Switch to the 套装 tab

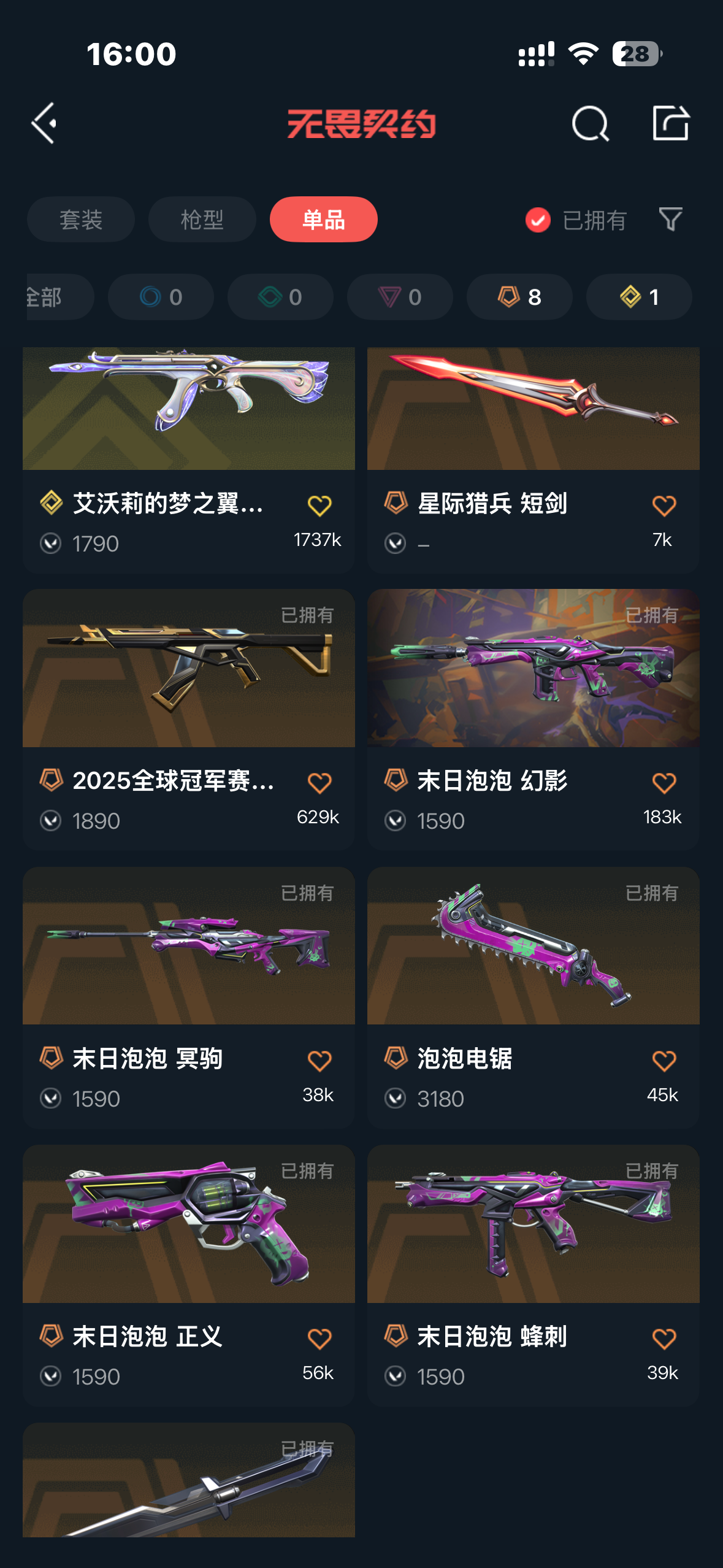(x=80, y=220)
